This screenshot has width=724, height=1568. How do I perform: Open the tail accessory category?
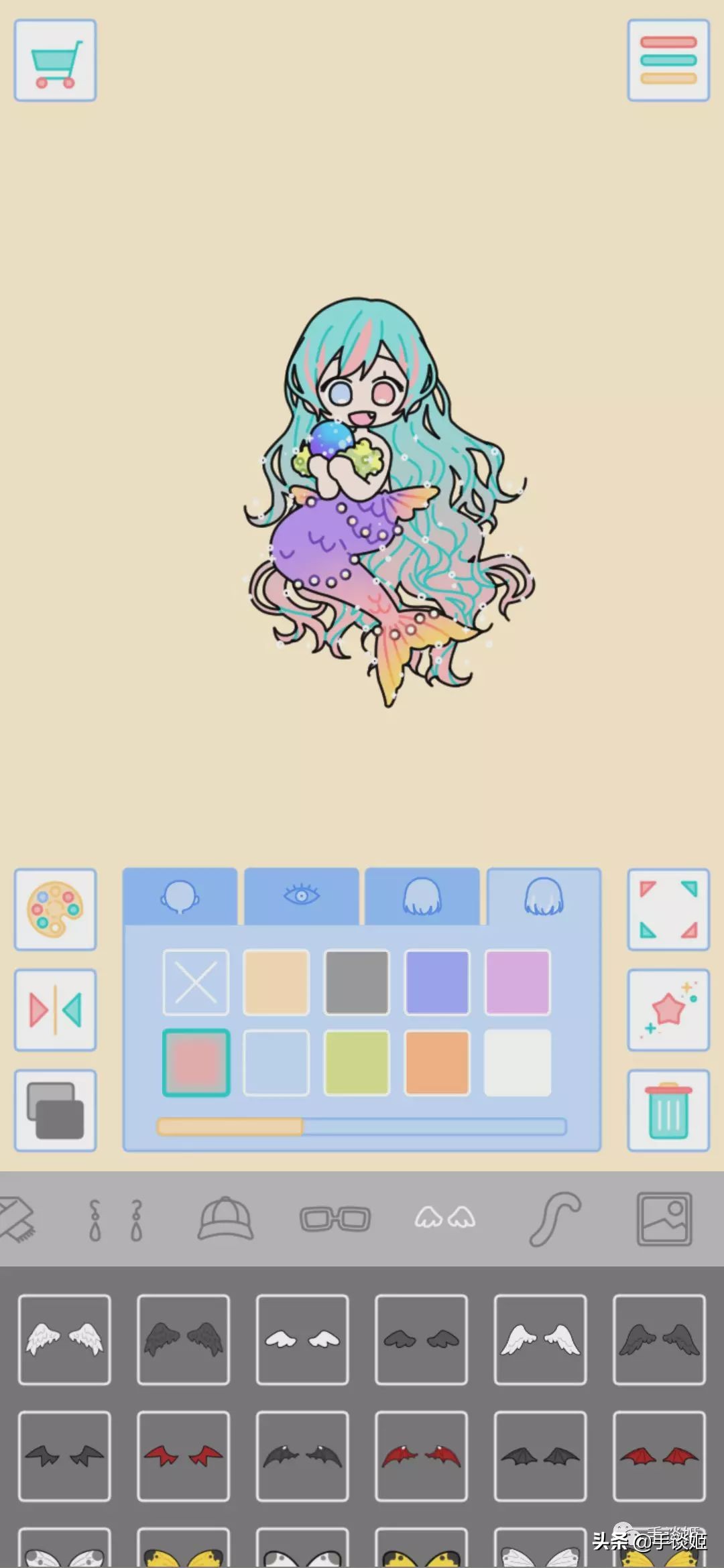pyautogui.click(x=554, y=1219)
